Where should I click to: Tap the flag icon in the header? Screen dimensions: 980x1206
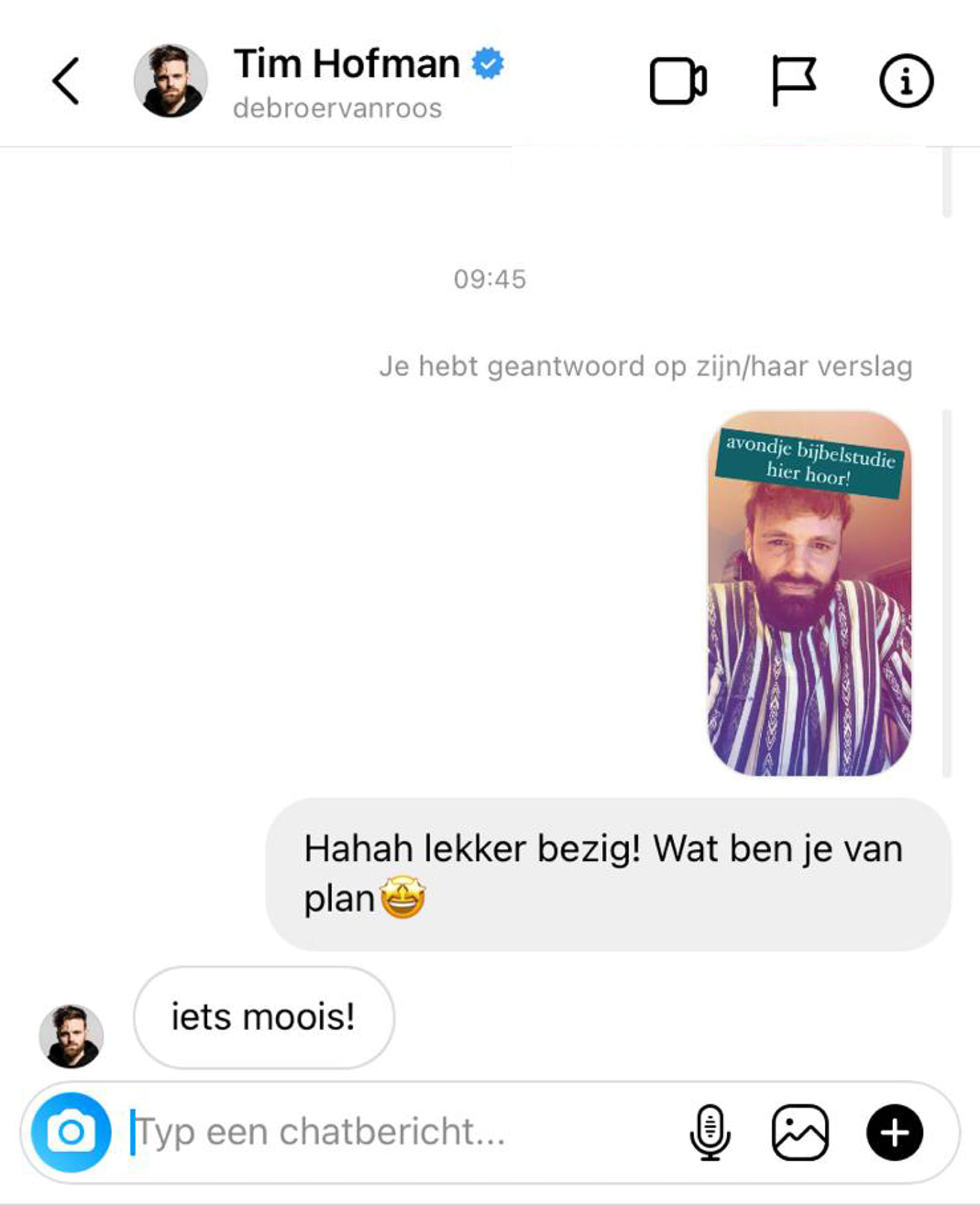[793, 81]
